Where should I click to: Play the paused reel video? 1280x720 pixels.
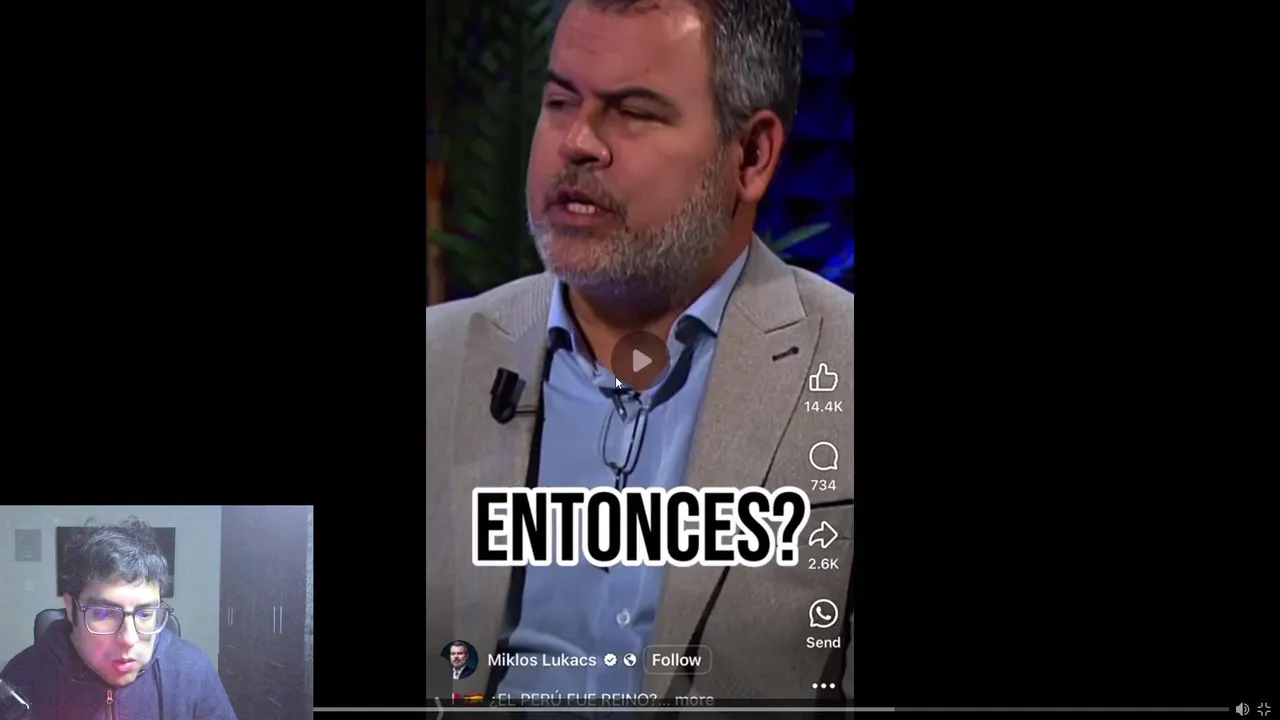640,360
